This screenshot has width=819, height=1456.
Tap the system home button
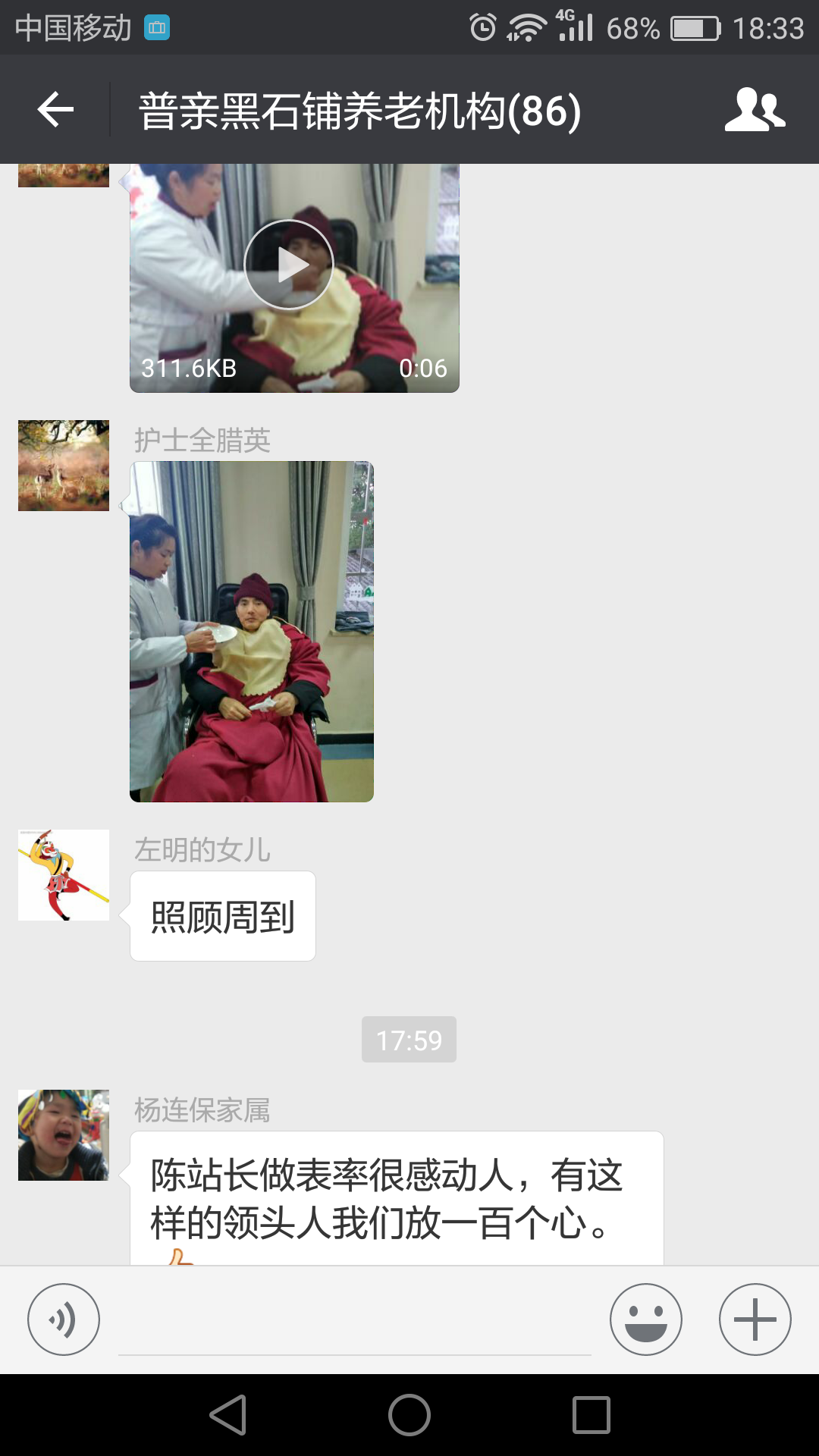(x=409, y=1415)
